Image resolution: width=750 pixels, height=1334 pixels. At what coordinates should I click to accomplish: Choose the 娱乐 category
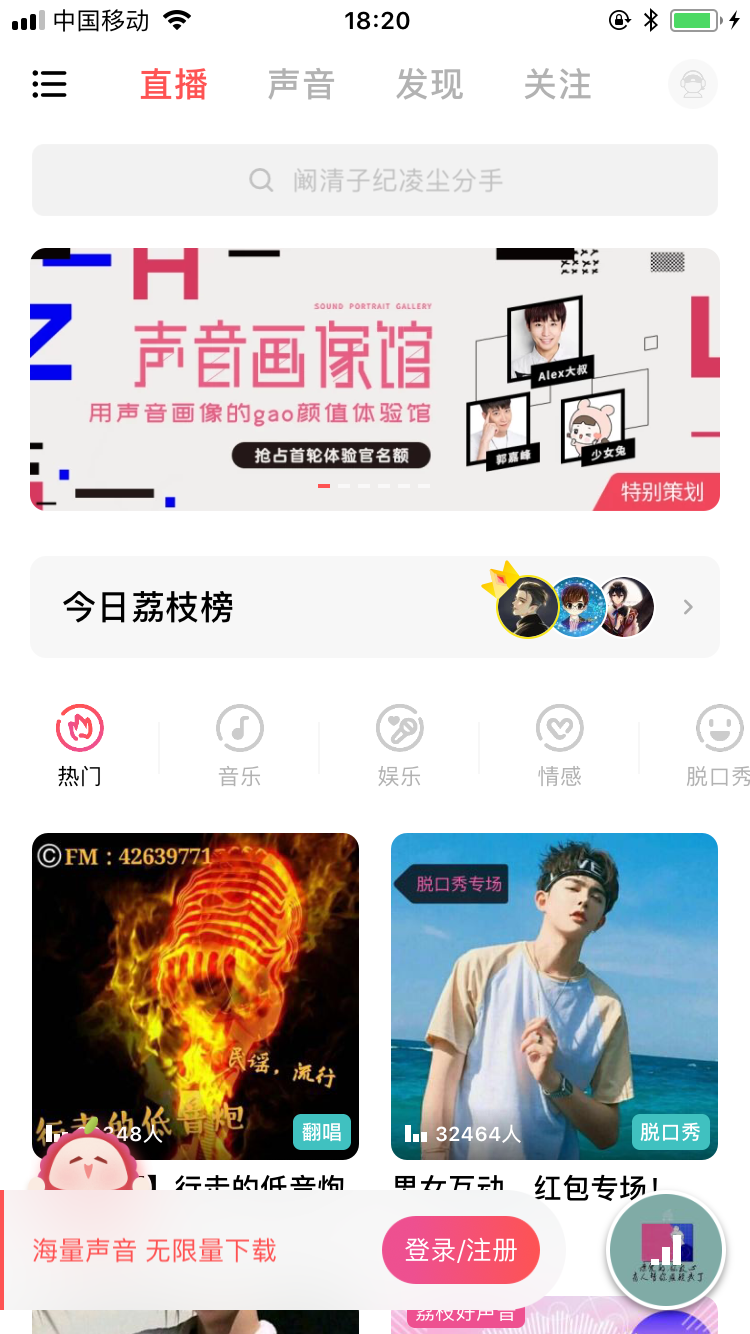(x=400, y=746)
